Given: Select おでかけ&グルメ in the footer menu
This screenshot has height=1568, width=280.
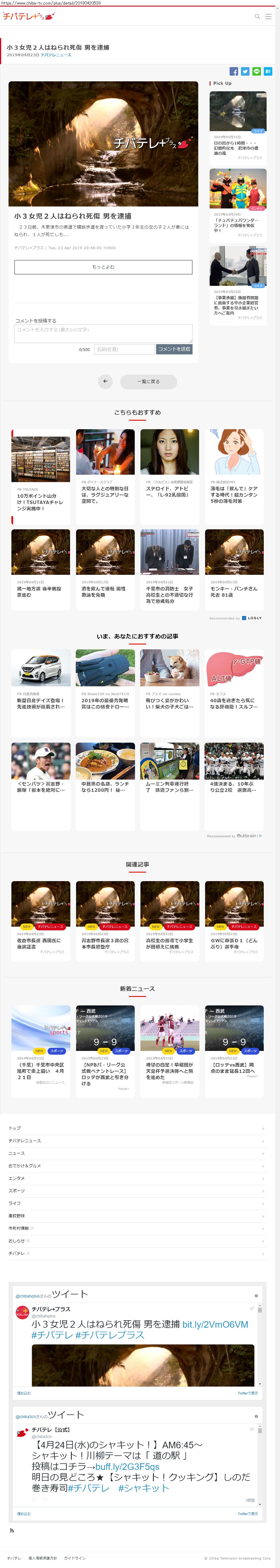Looking at the screenshot, I should click(24, 1165).
